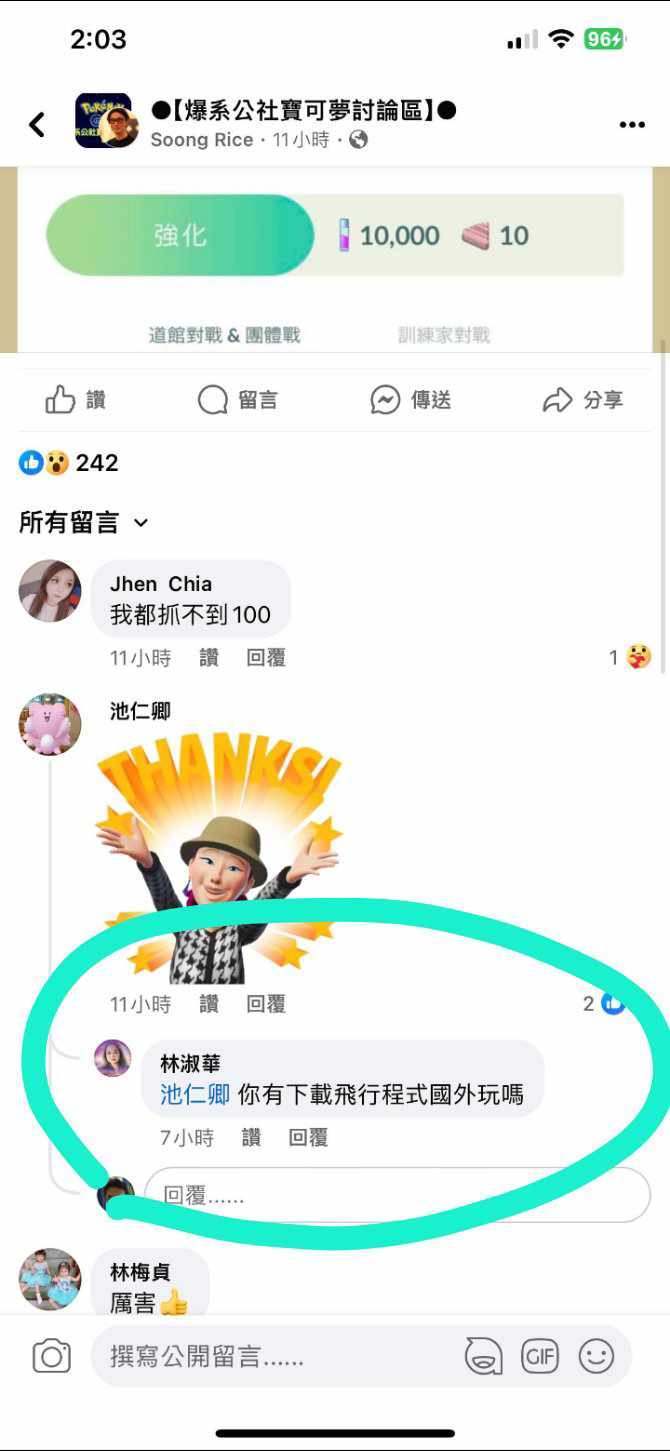The image size is (670, 1451).
Task: Open the emoji picker smiley
Action: click(597, 1356)
